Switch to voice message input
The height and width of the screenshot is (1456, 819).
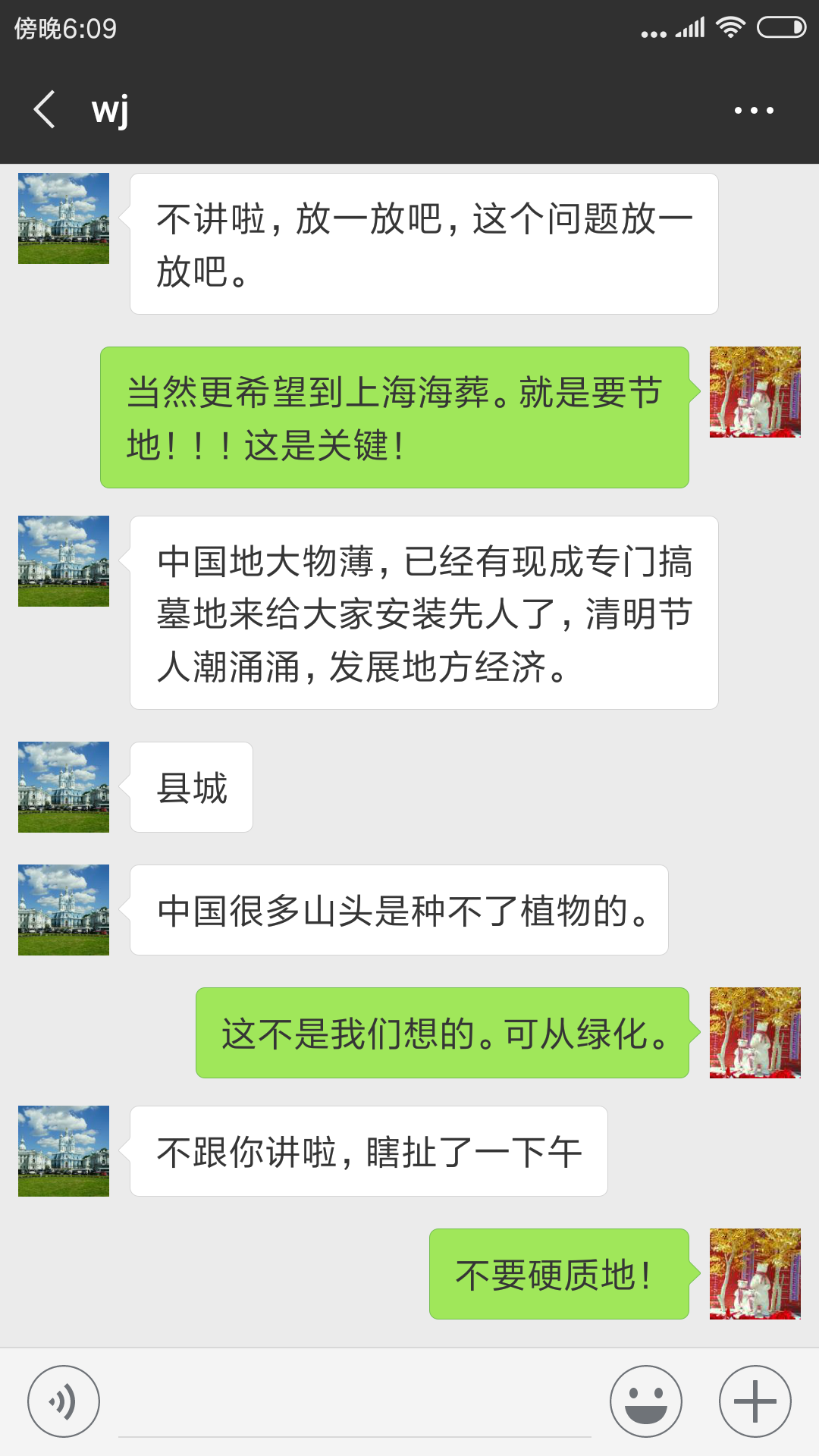64,1401
